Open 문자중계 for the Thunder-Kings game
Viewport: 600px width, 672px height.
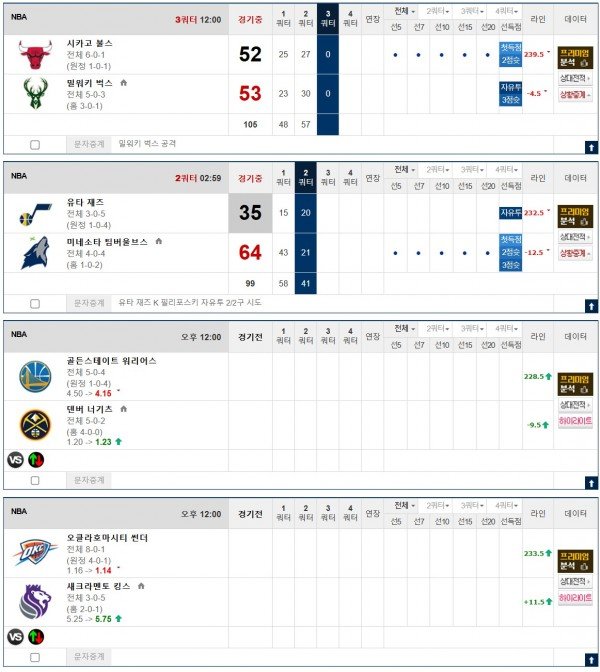point(89,656)
